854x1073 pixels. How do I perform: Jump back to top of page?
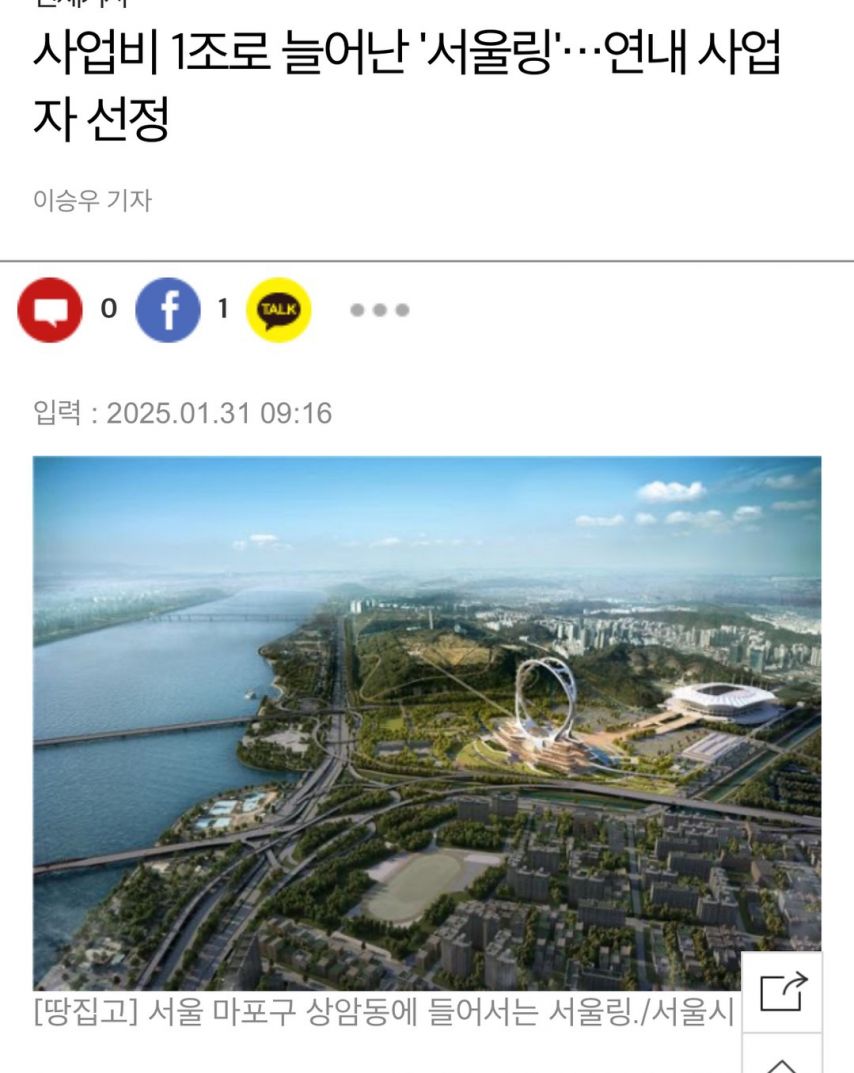click(782, 1058)
